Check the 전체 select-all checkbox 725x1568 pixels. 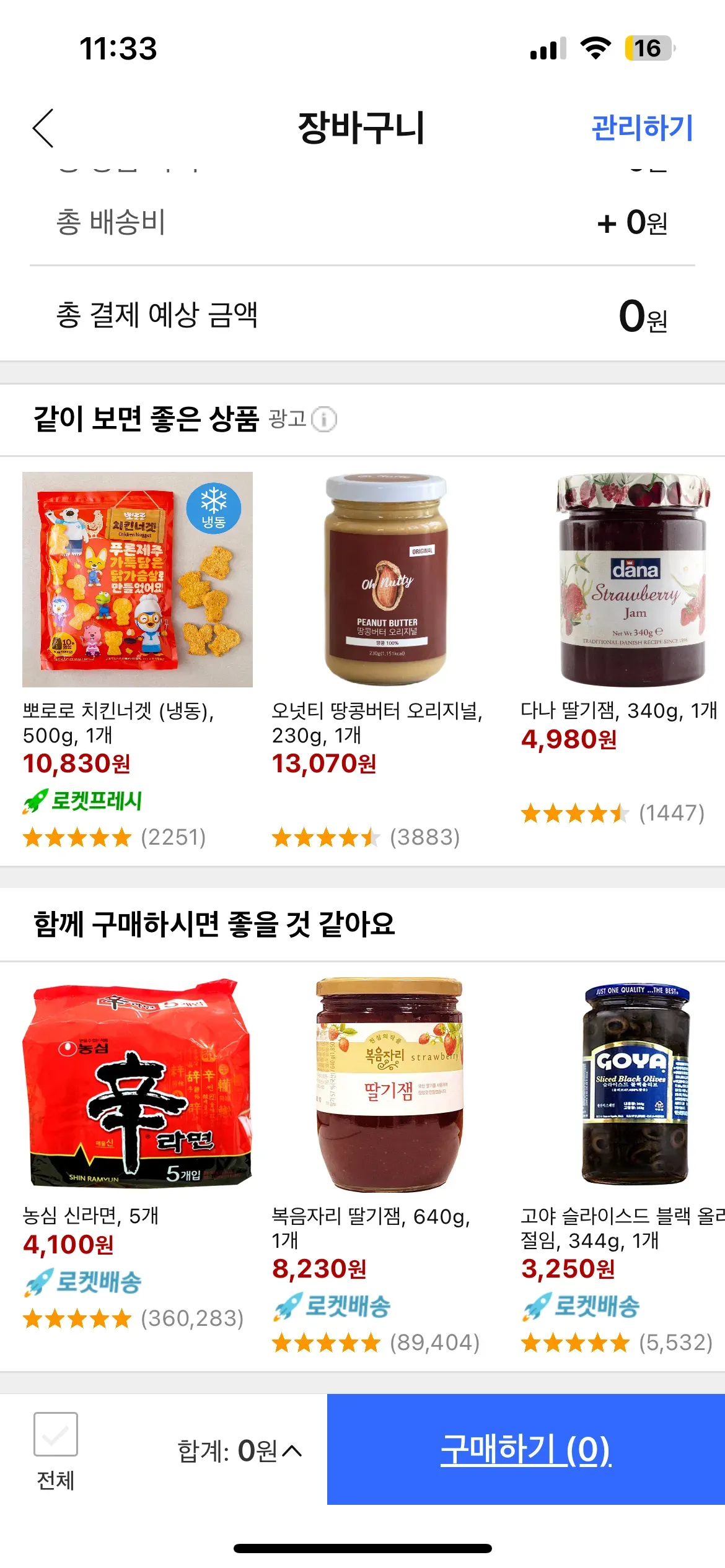[56, 1434]
